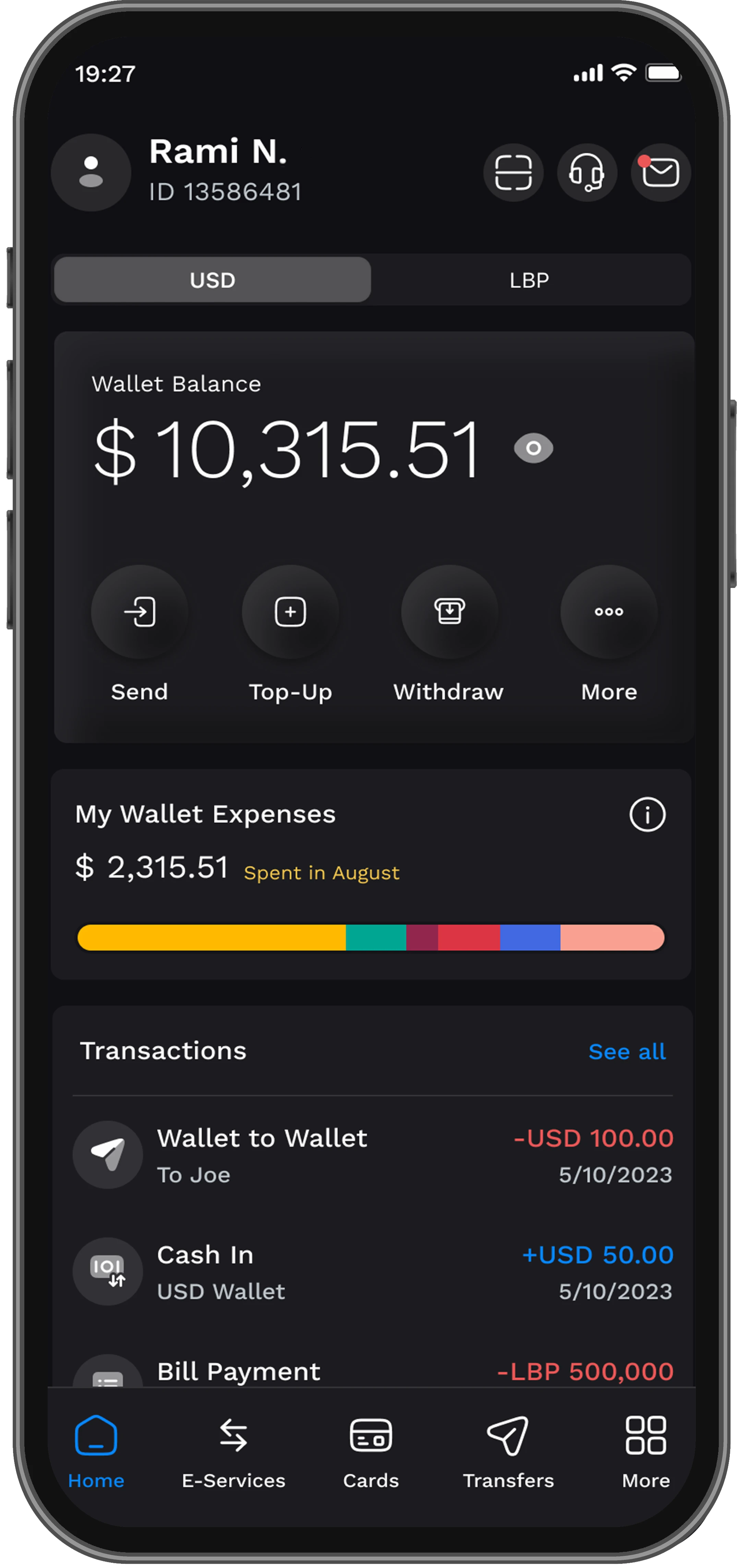The height and width of the screenshot is (1568, 737).
Task: Open Top-Up option
Action: click(x=291, y=612)
